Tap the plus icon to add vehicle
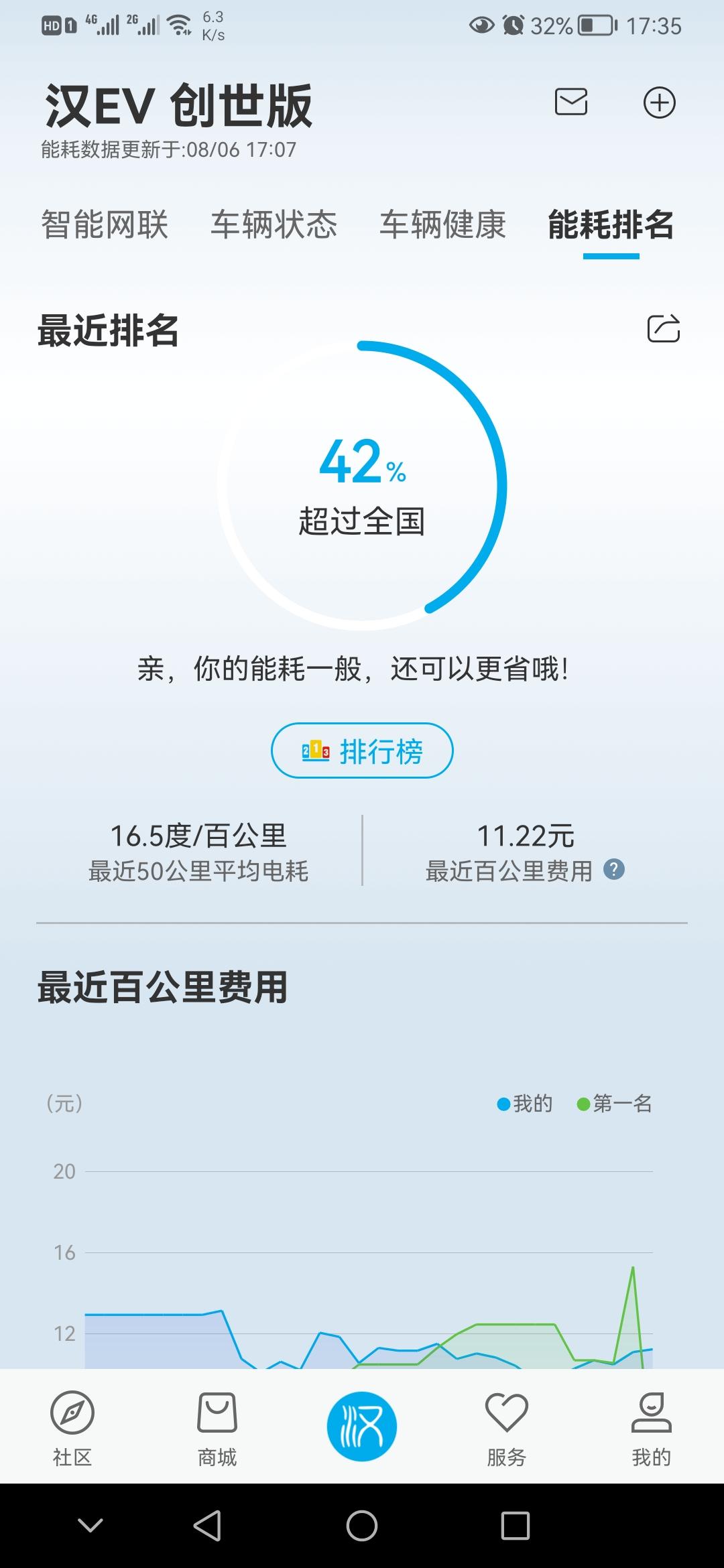Image resolution: width=724 pixels, height=1568 pixels. pyautogui.click(x=660, y=103)
